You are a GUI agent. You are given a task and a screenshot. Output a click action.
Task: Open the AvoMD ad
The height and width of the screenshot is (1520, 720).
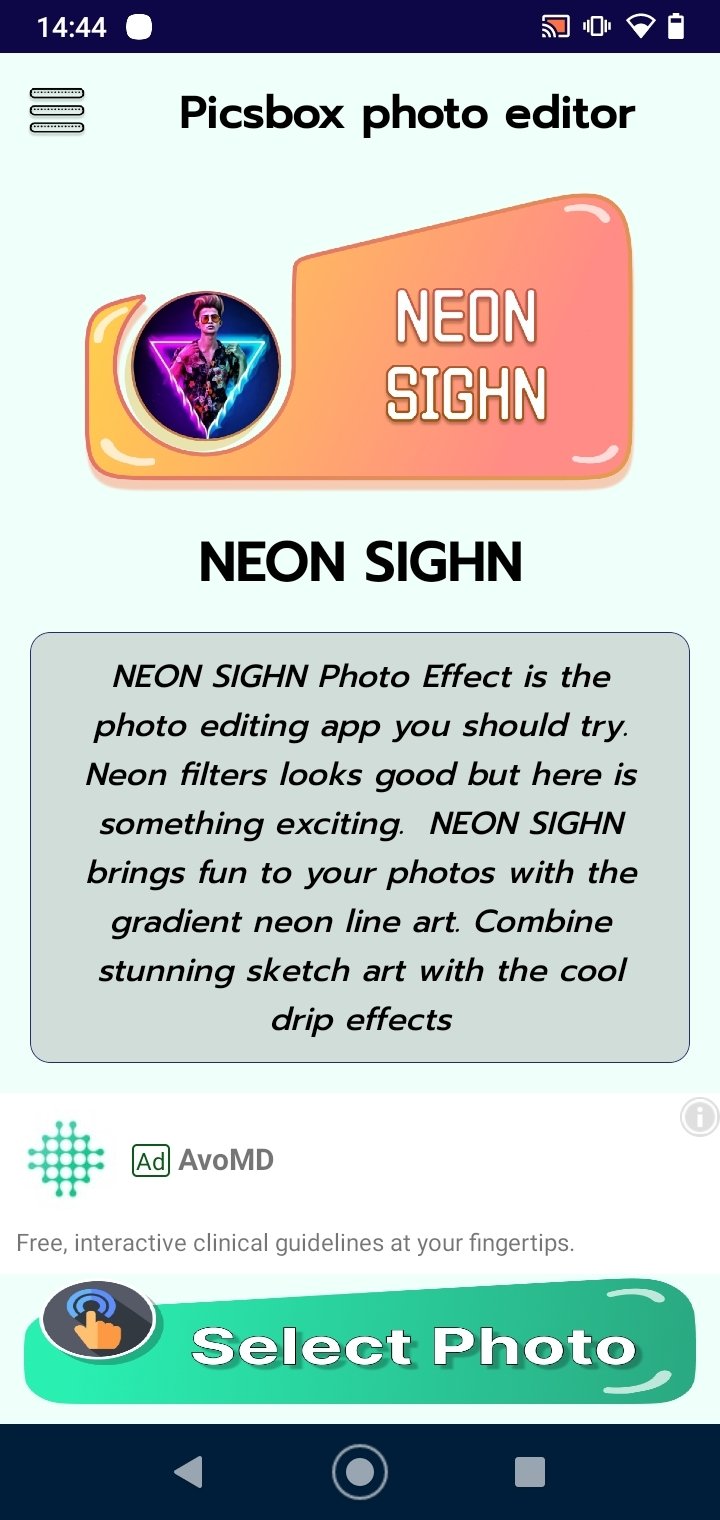coord(360,1183)
